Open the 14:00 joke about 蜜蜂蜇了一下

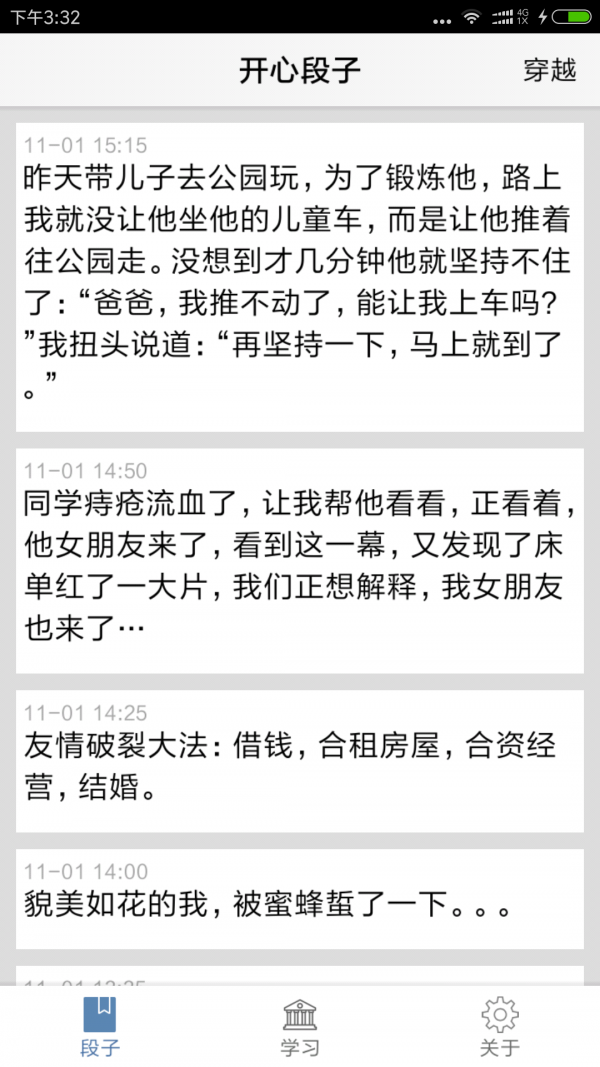click(300, 899)
